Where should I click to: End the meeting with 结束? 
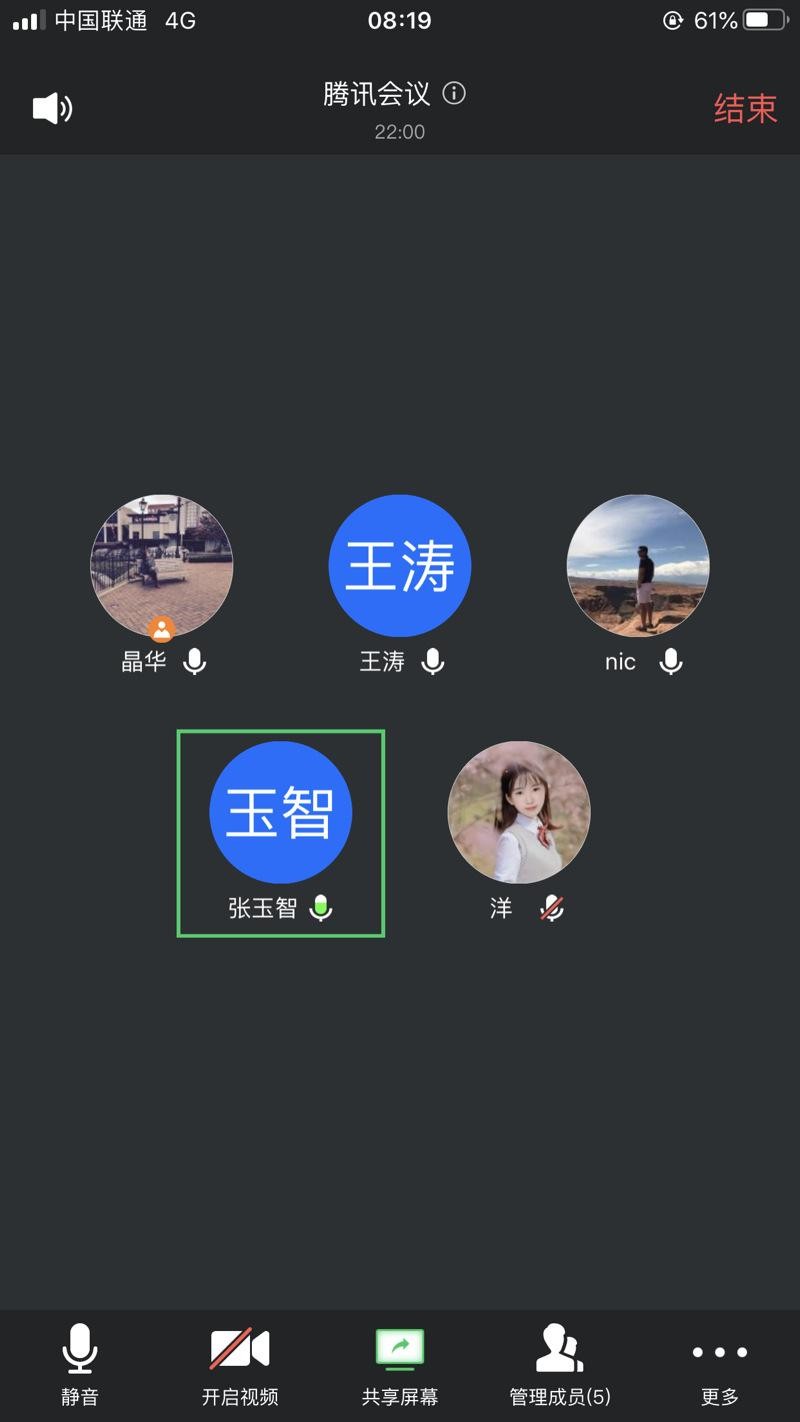pyautogui.click(x=745, y=108)
